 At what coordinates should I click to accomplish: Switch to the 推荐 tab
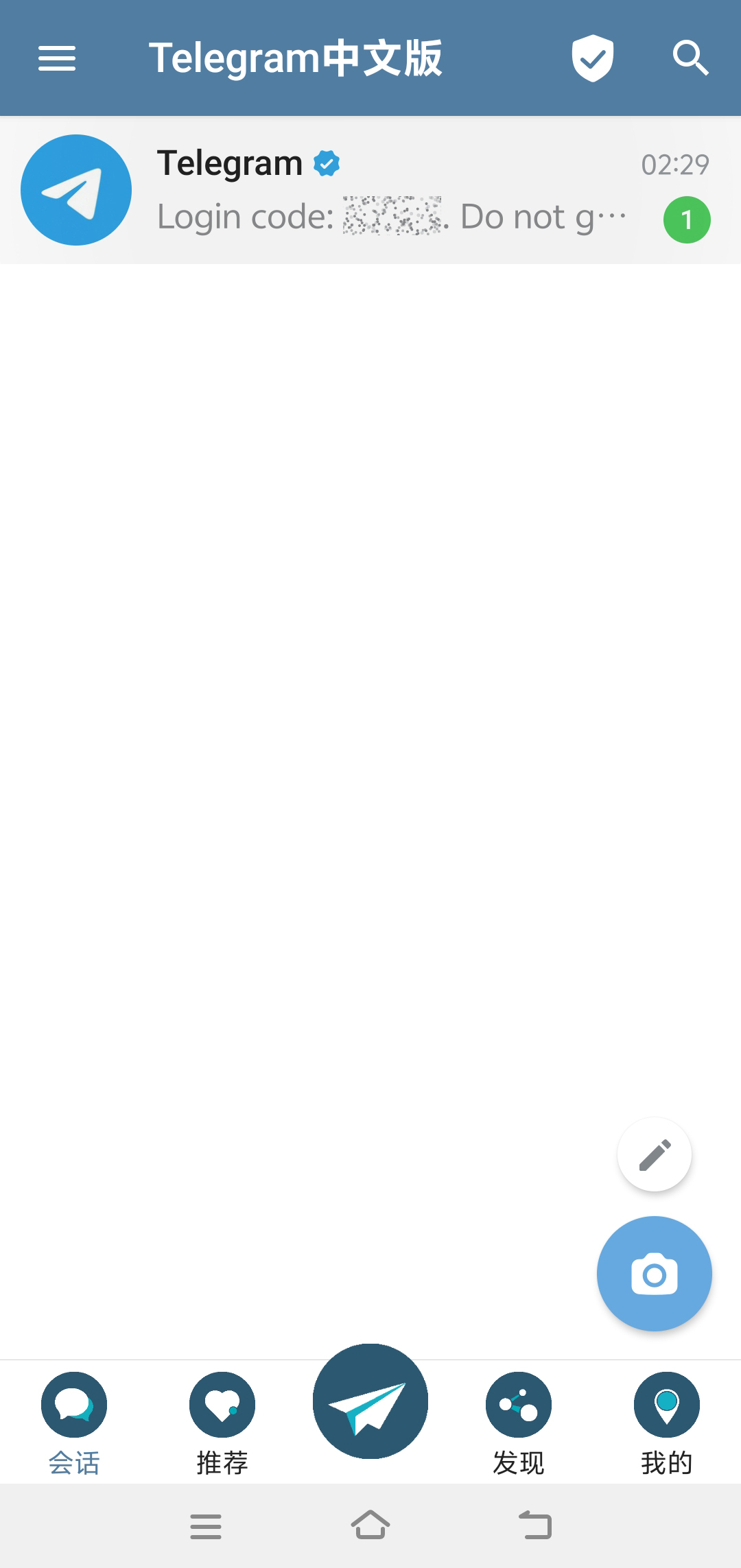point(222,1421)
